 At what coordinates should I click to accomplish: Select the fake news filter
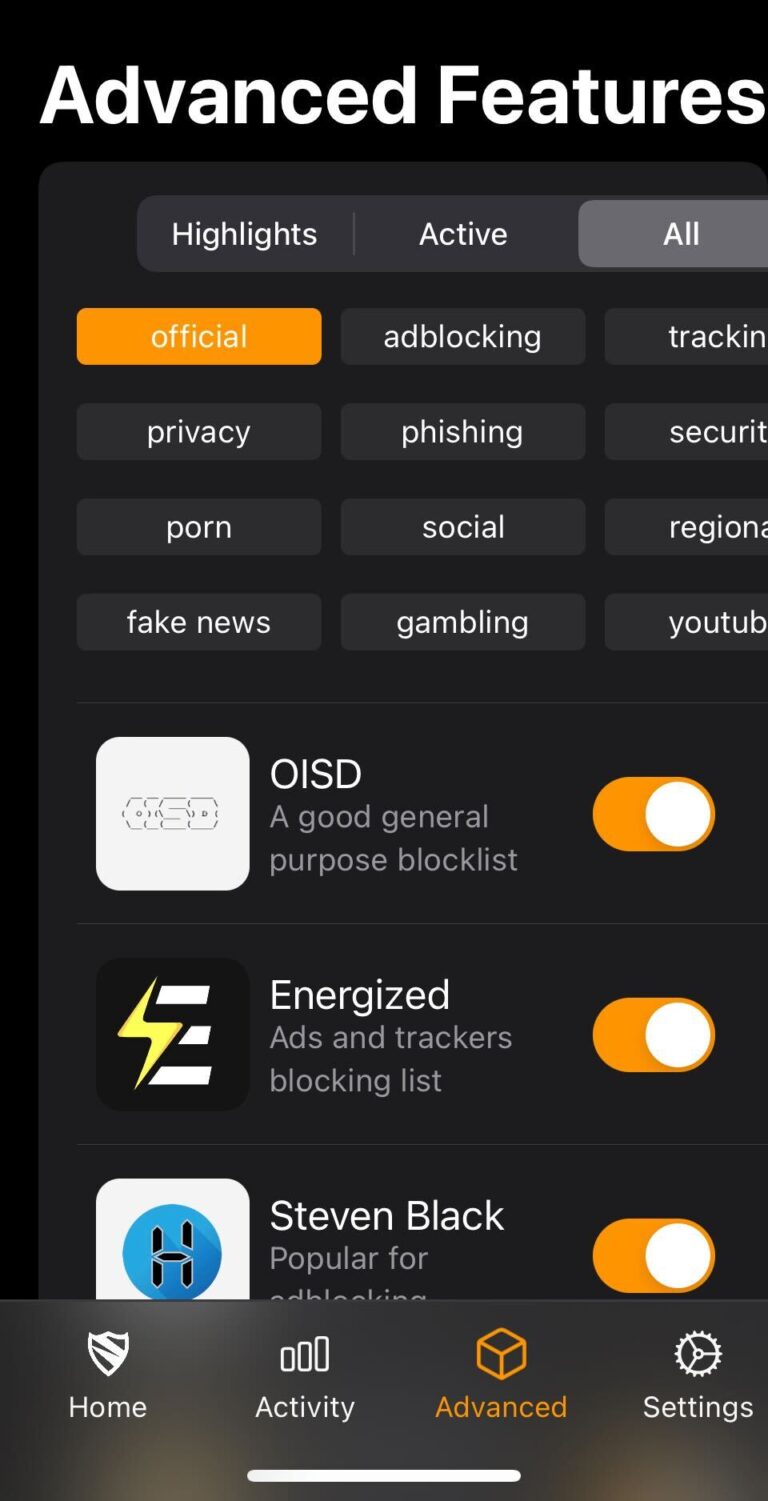(199, 622)
